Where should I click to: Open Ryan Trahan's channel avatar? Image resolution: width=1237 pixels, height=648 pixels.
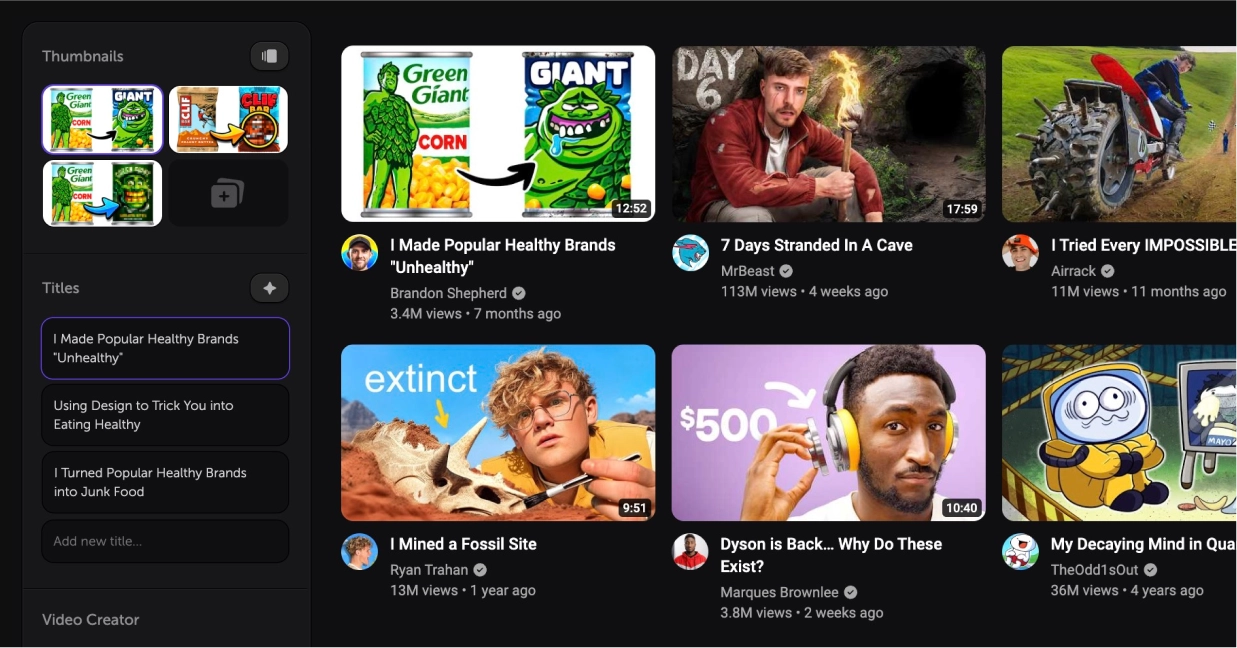point(359,552)
